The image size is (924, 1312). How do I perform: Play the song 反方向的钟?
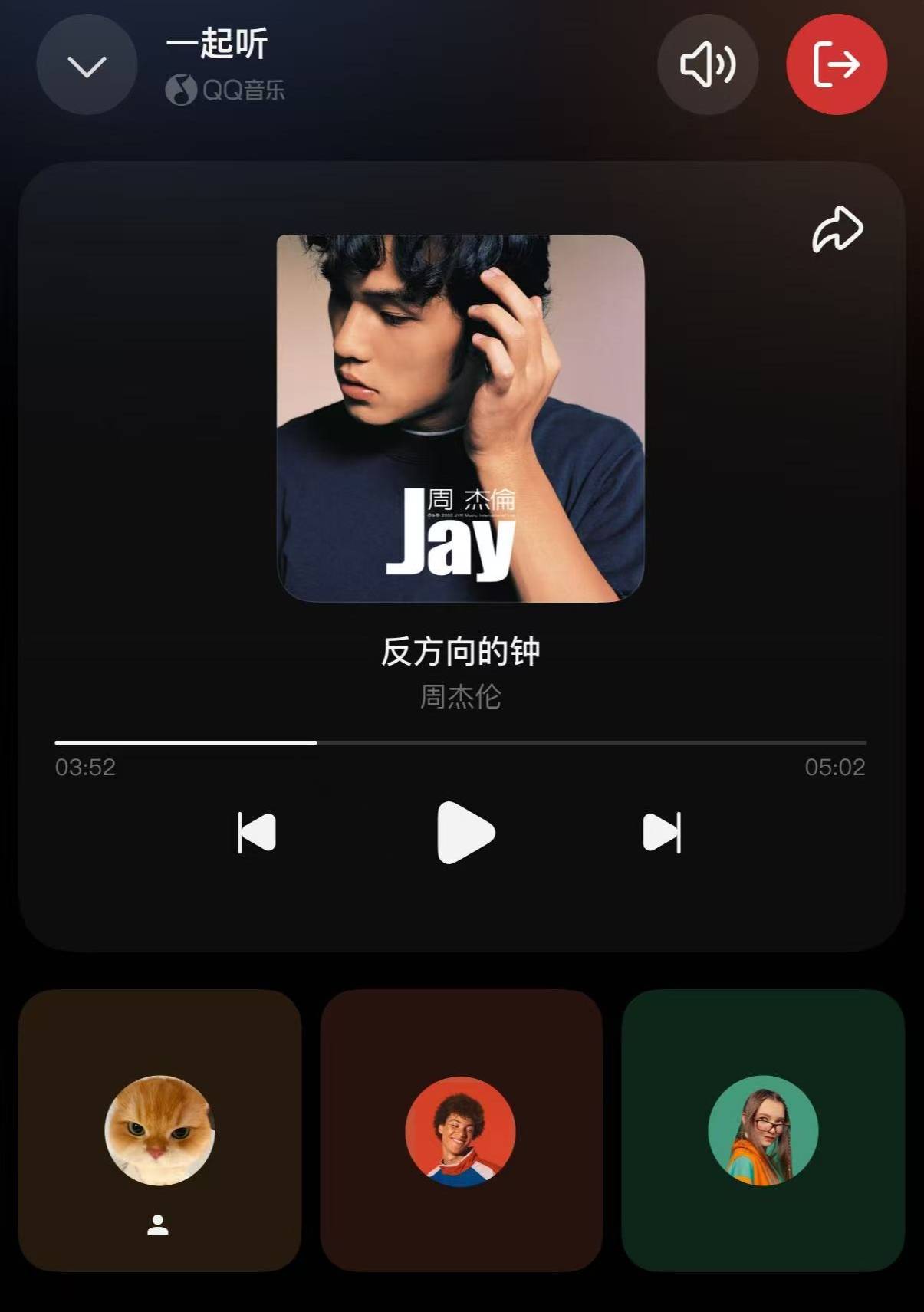click(x=465, y=833)
